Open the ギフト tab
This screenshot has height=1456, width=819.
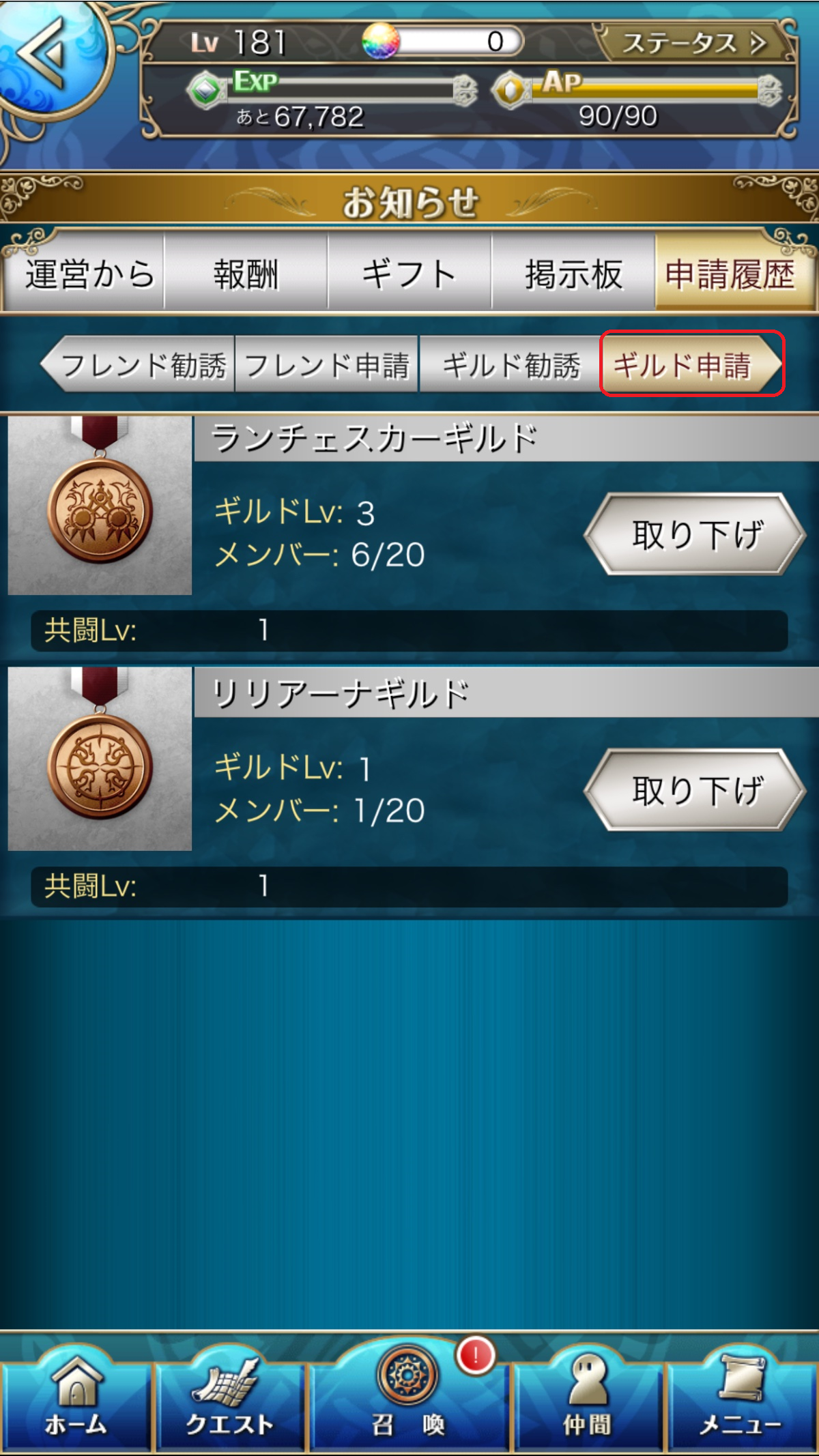(409, 273)
